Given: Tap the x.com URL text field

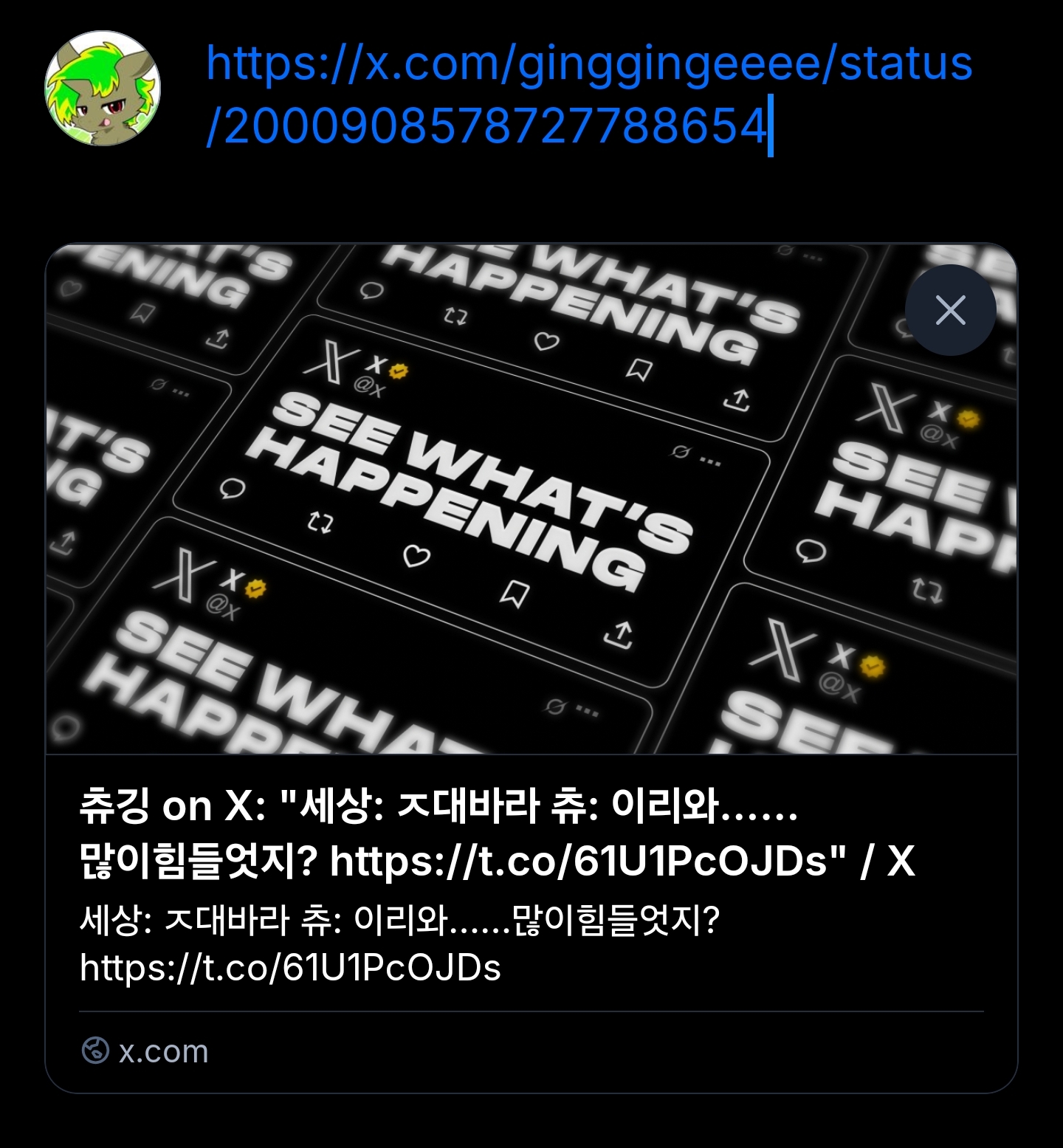Looking at the screenshot, I should pyautogui.click(x=588, y=94).
